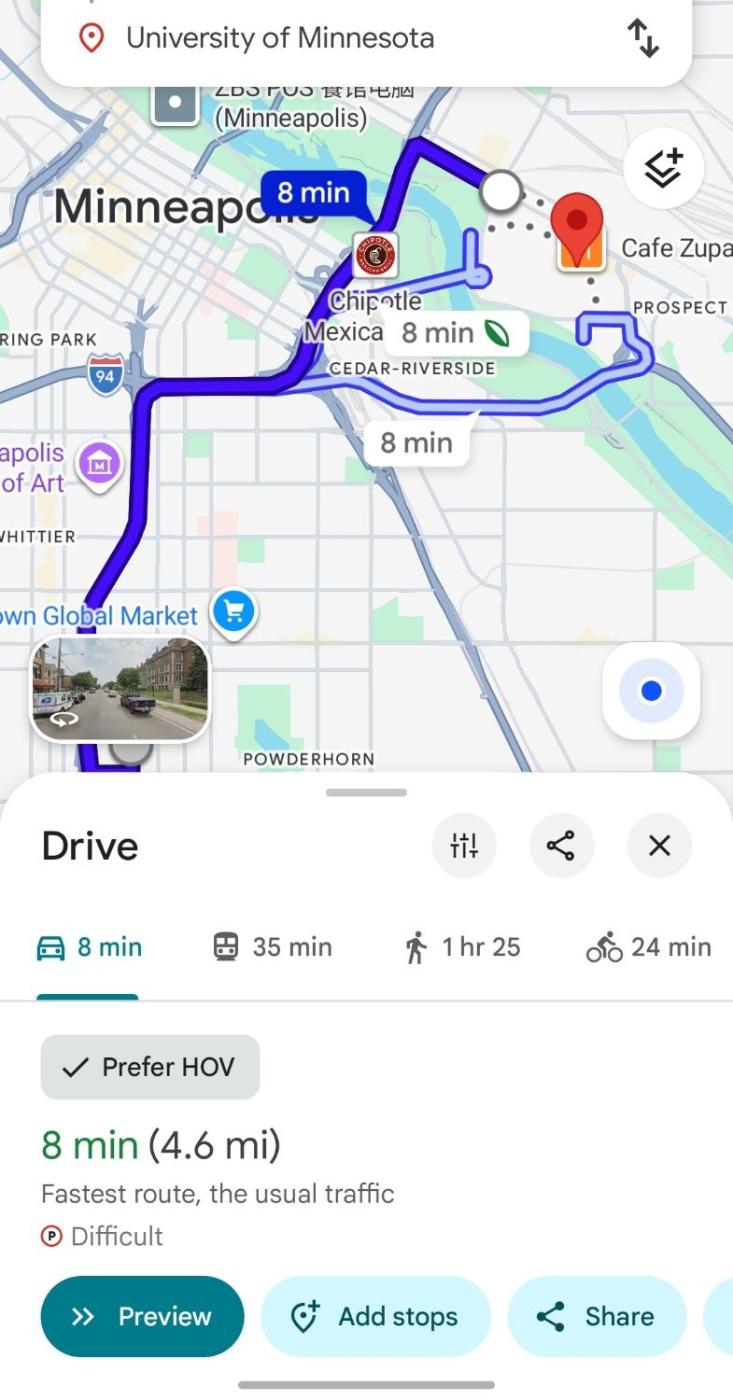Select walking, 1 hr 25
This screenshot has width=733, height=1400.
tap(462, 947)
